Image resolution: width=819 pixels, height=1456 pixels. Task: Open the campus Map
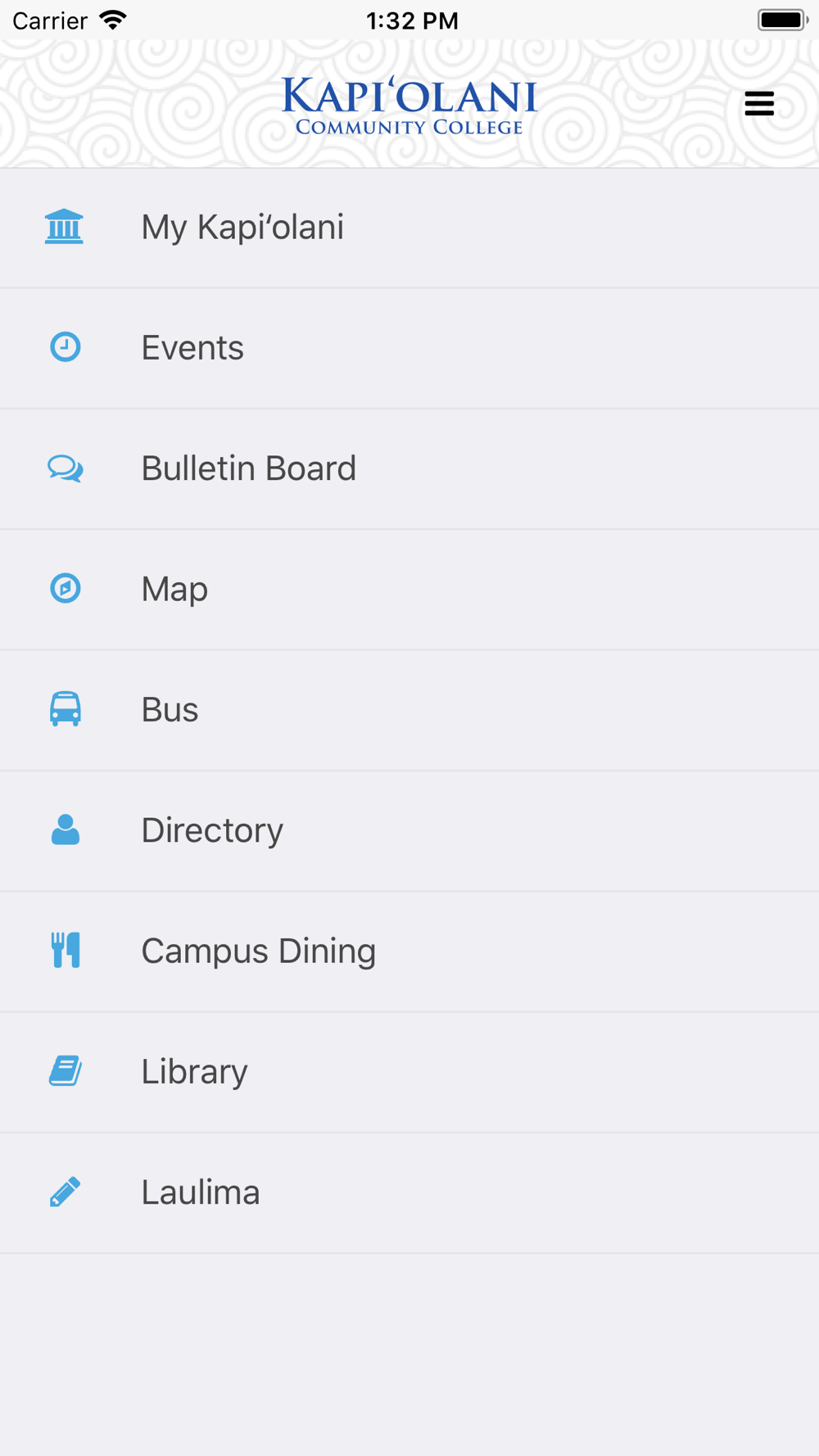coord(409,590)
